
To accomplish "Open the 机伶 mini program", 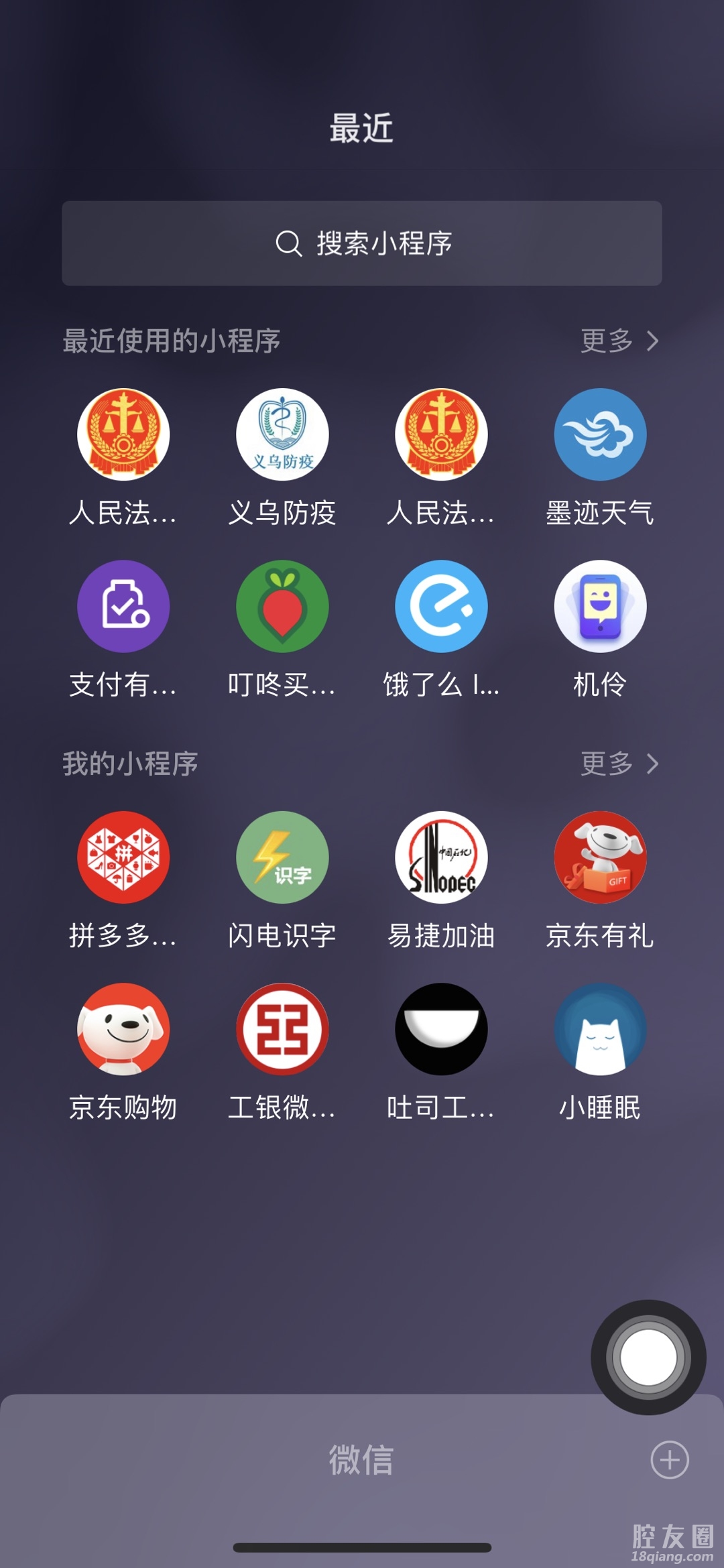I will (600, 607).
